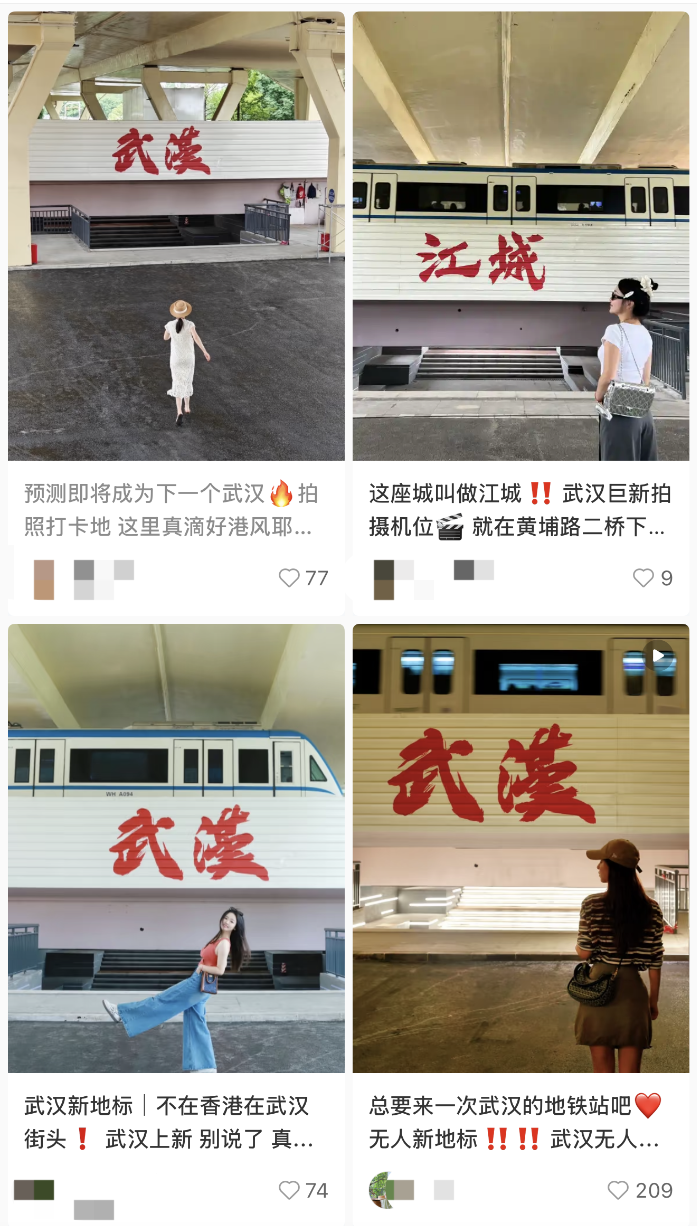Viewport: 698px width, 1226px height.
Task: Like the post with 77 likes
Action: pyautogui.click(x=289, y=578)
